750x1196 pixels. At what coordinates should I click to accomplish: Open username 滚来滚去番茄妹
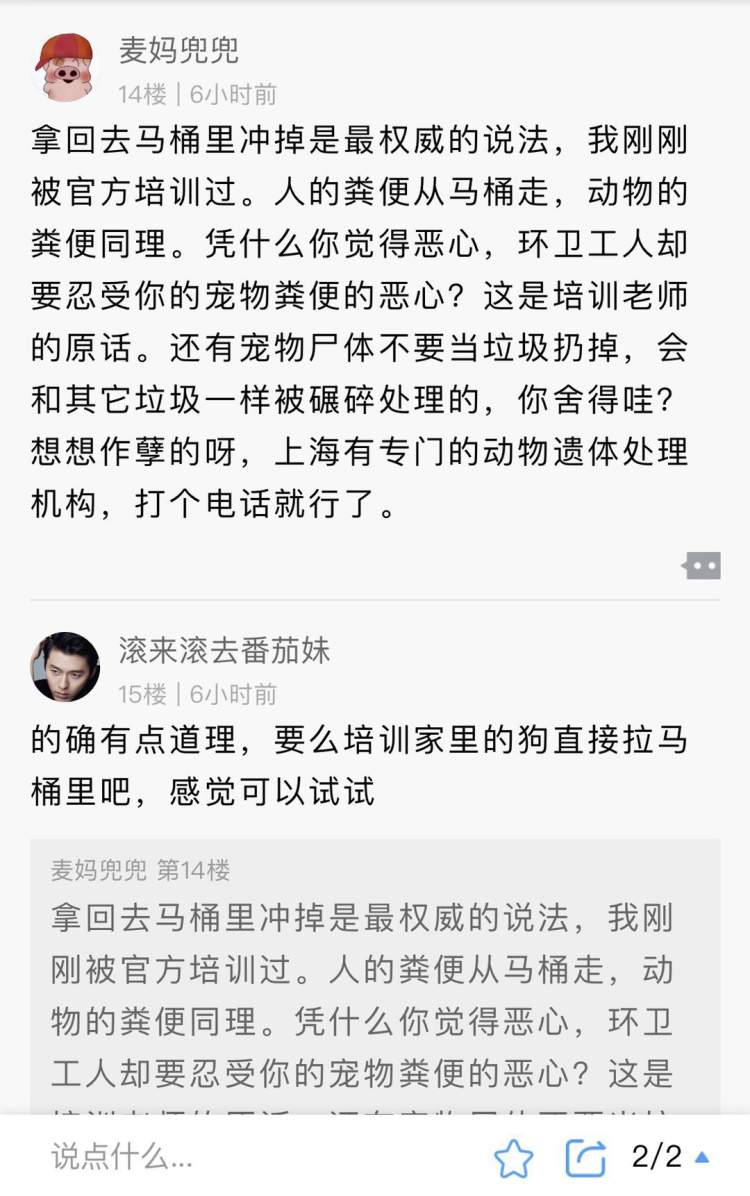point(224,651)
